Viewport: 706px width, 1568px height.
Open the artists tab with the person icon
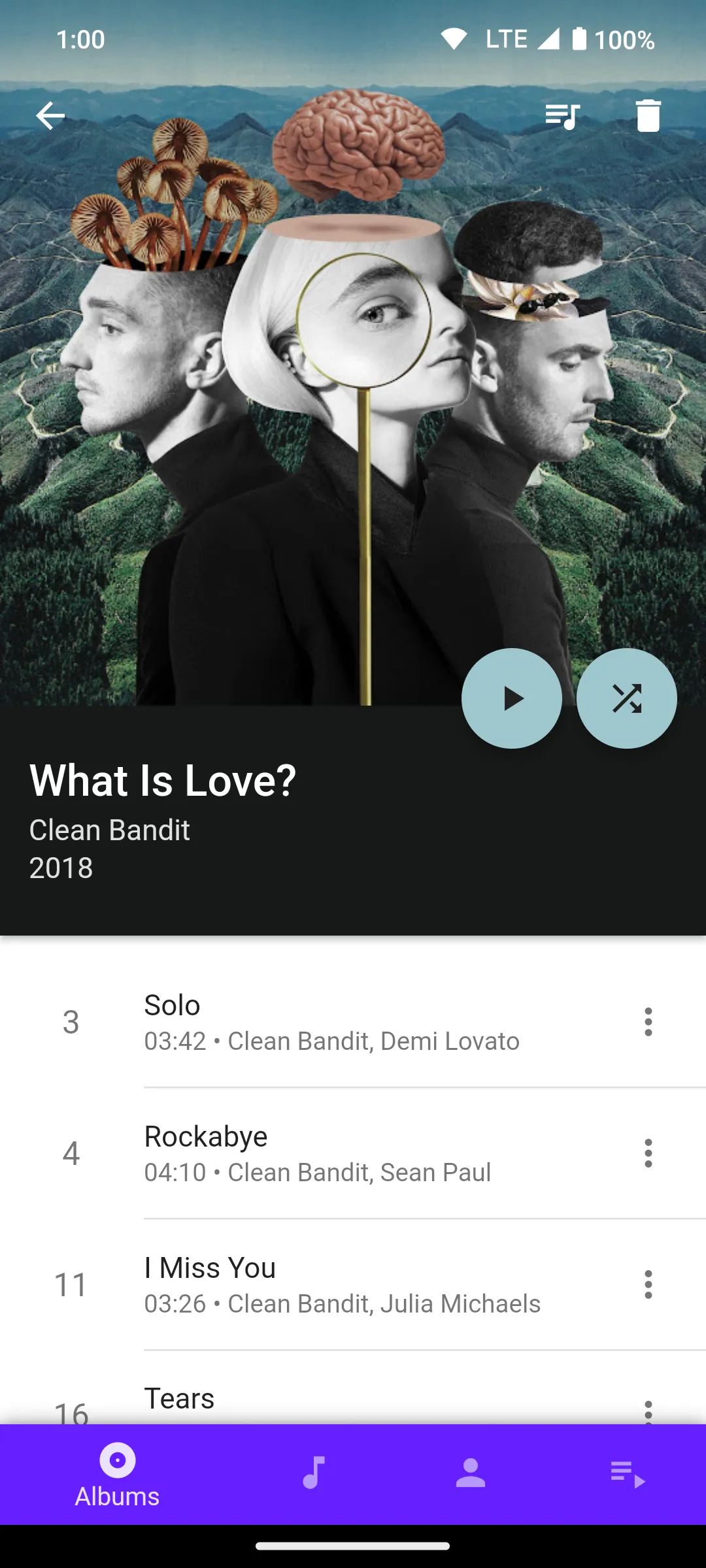[471, 1473]
